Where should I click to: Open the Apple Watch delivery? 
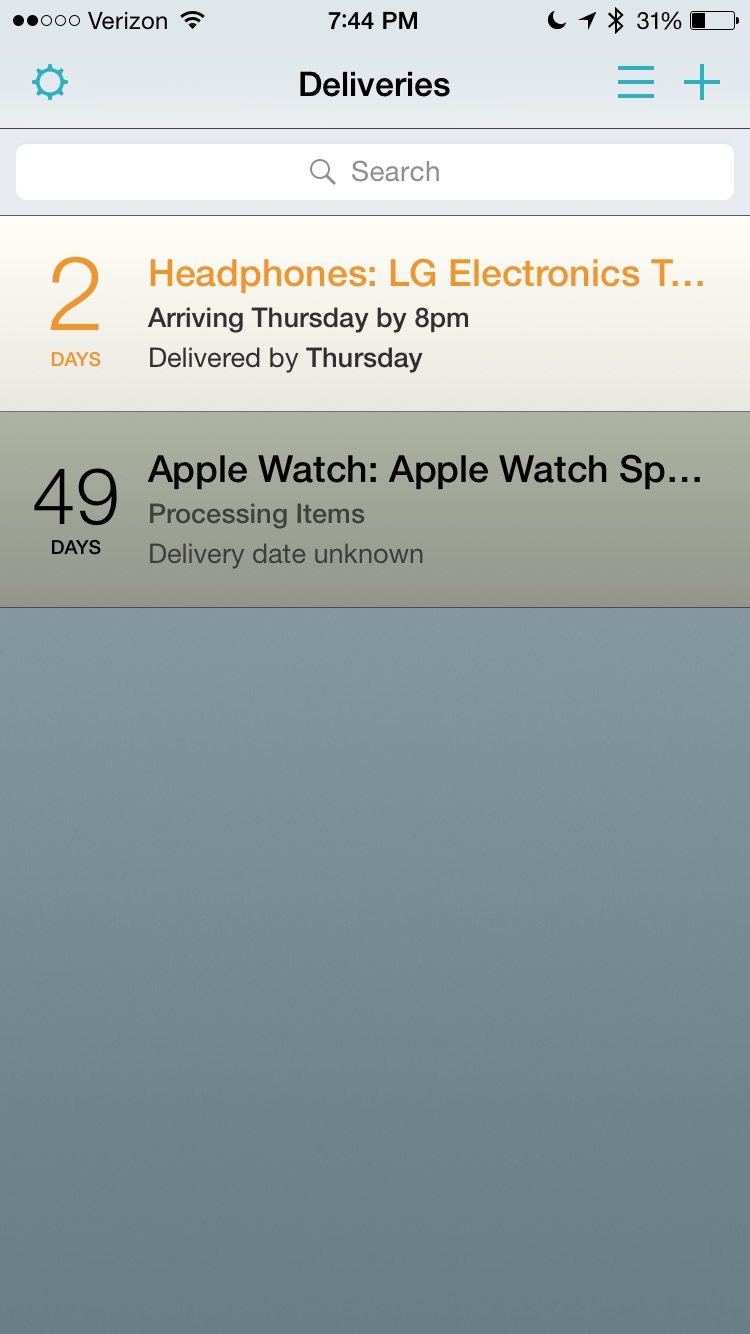pos(375,510)
